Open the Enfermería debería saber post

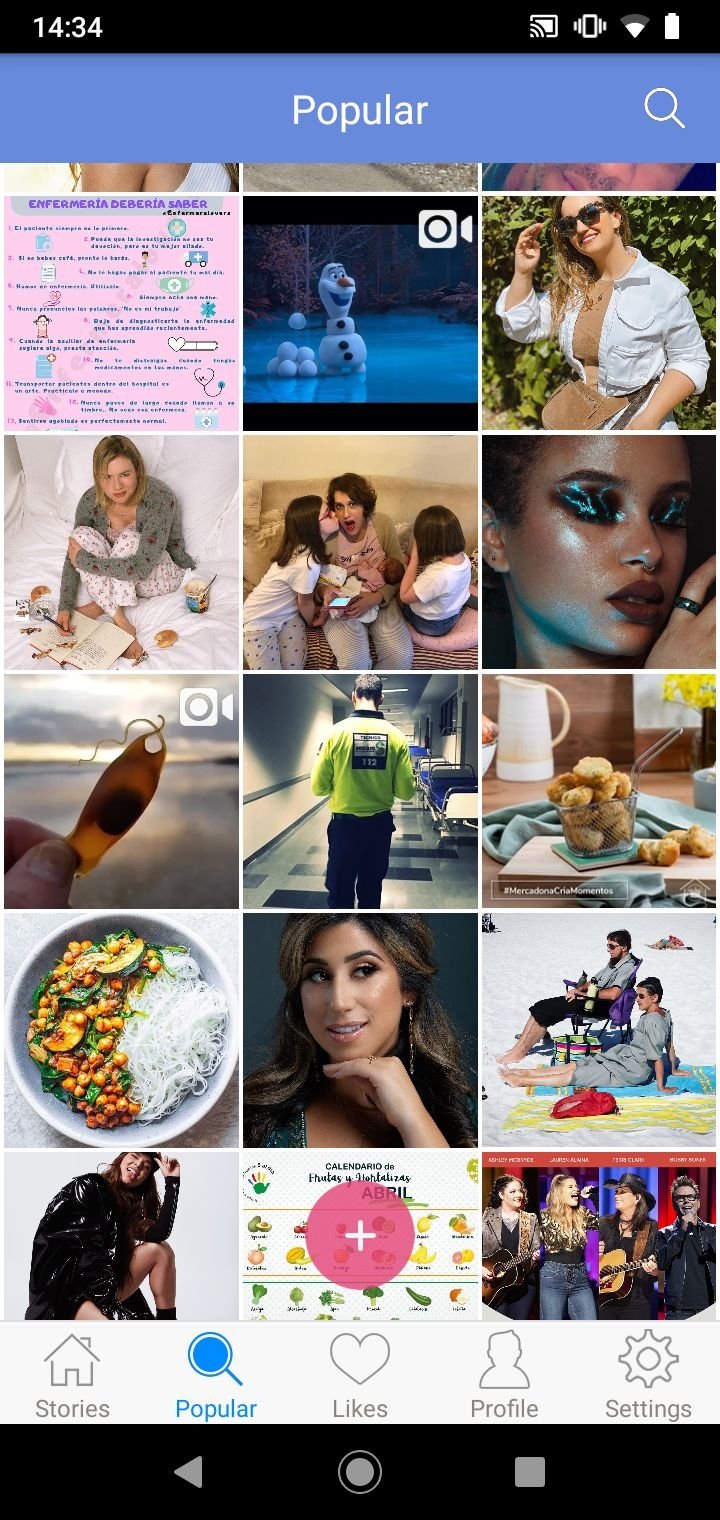(122, 313)
